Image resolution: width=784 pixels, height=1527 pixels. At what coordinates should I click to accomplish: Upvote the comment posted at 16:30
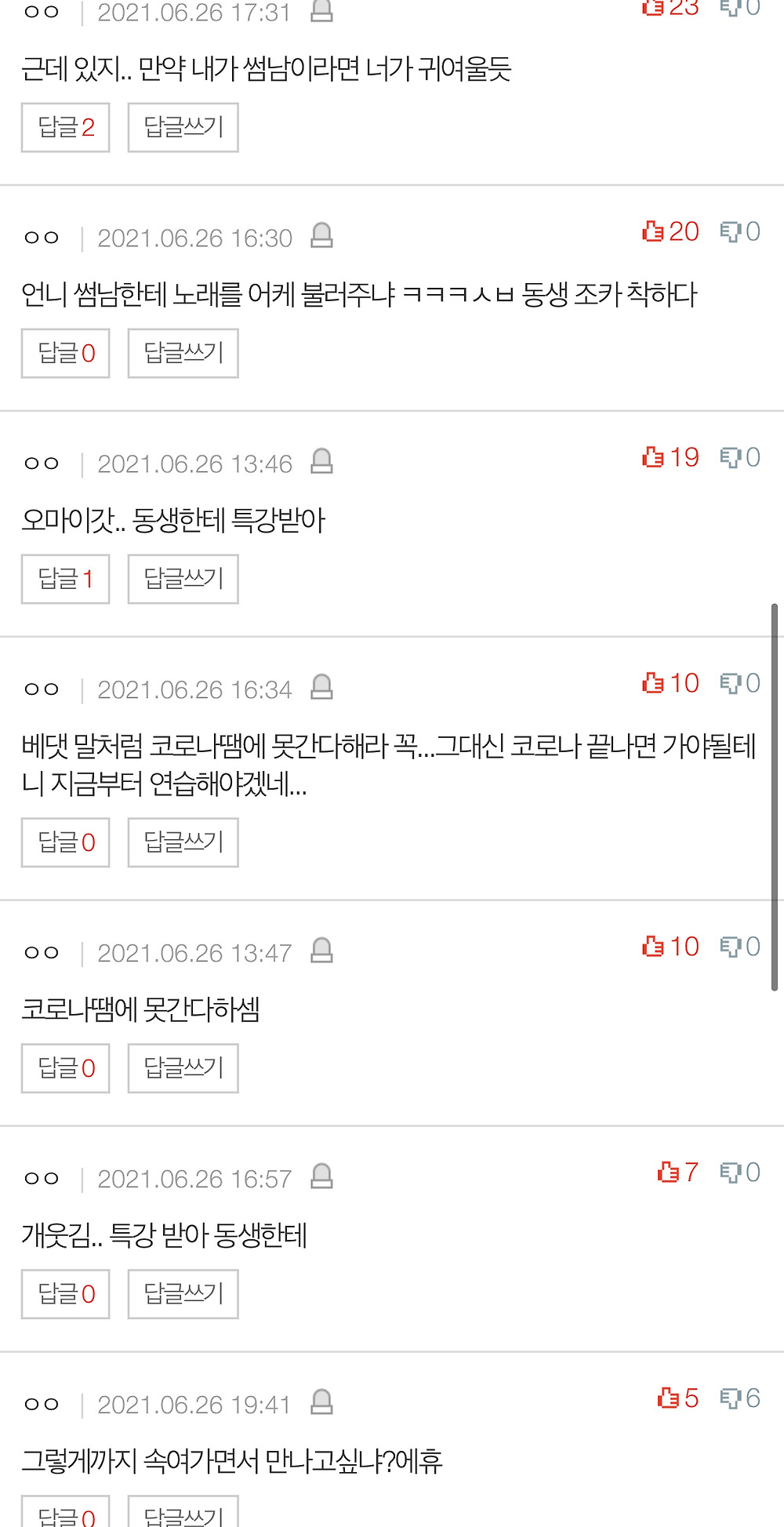coord(670,231)
